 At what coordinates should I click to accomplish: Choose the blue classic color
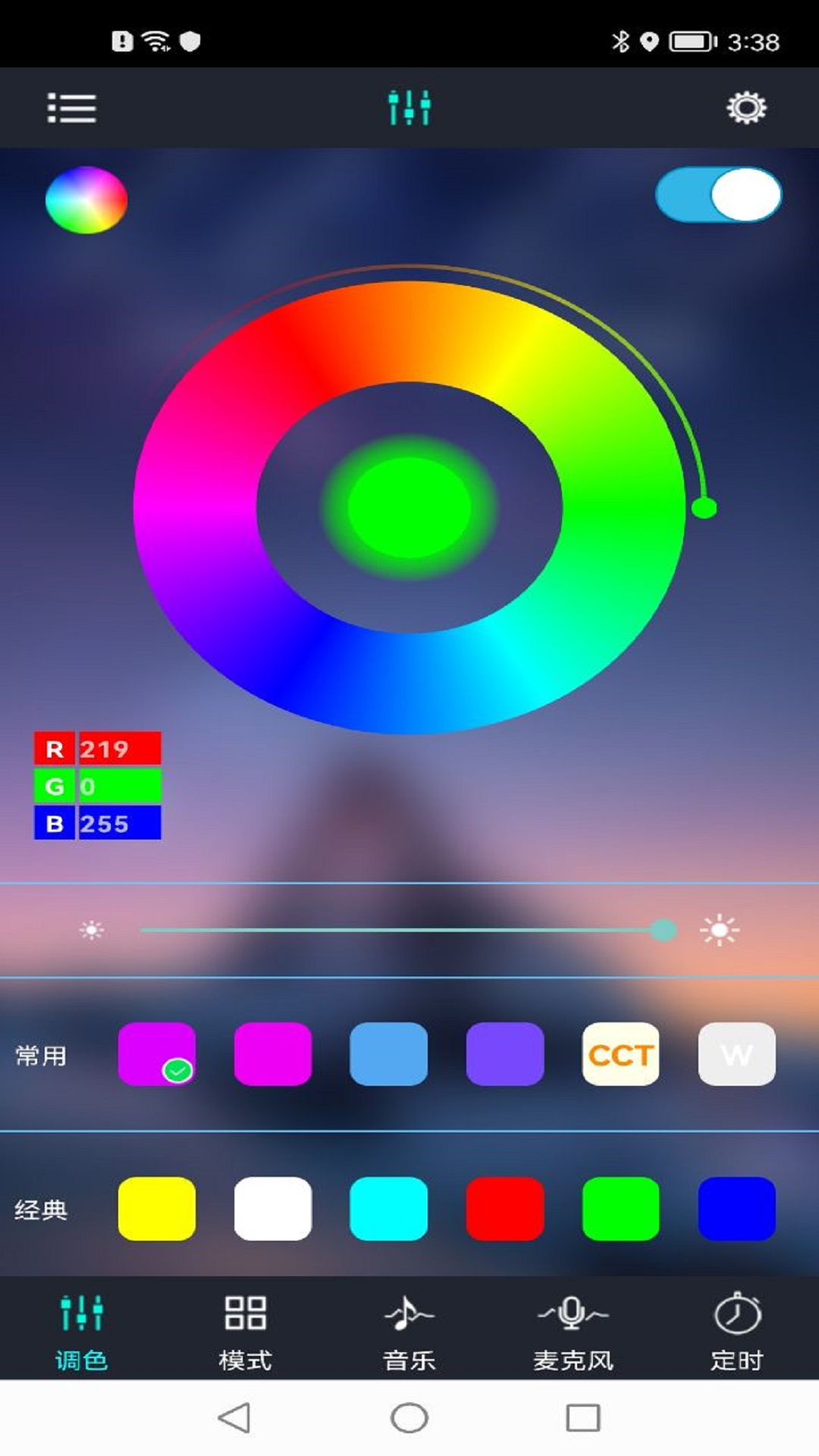[x=736, y=1209]
